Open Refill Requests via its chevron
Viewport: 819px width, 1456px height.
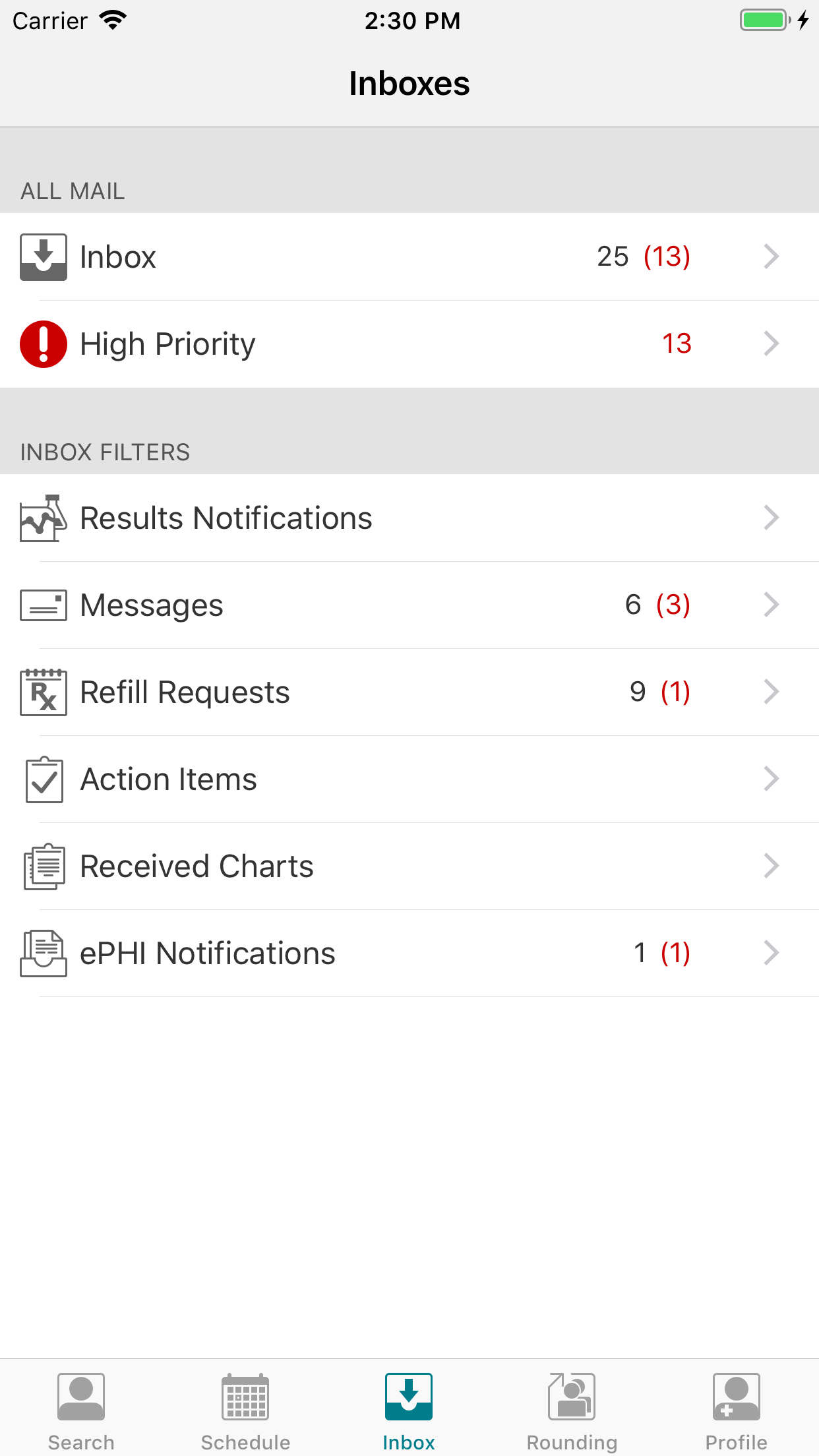pos(770,692)
